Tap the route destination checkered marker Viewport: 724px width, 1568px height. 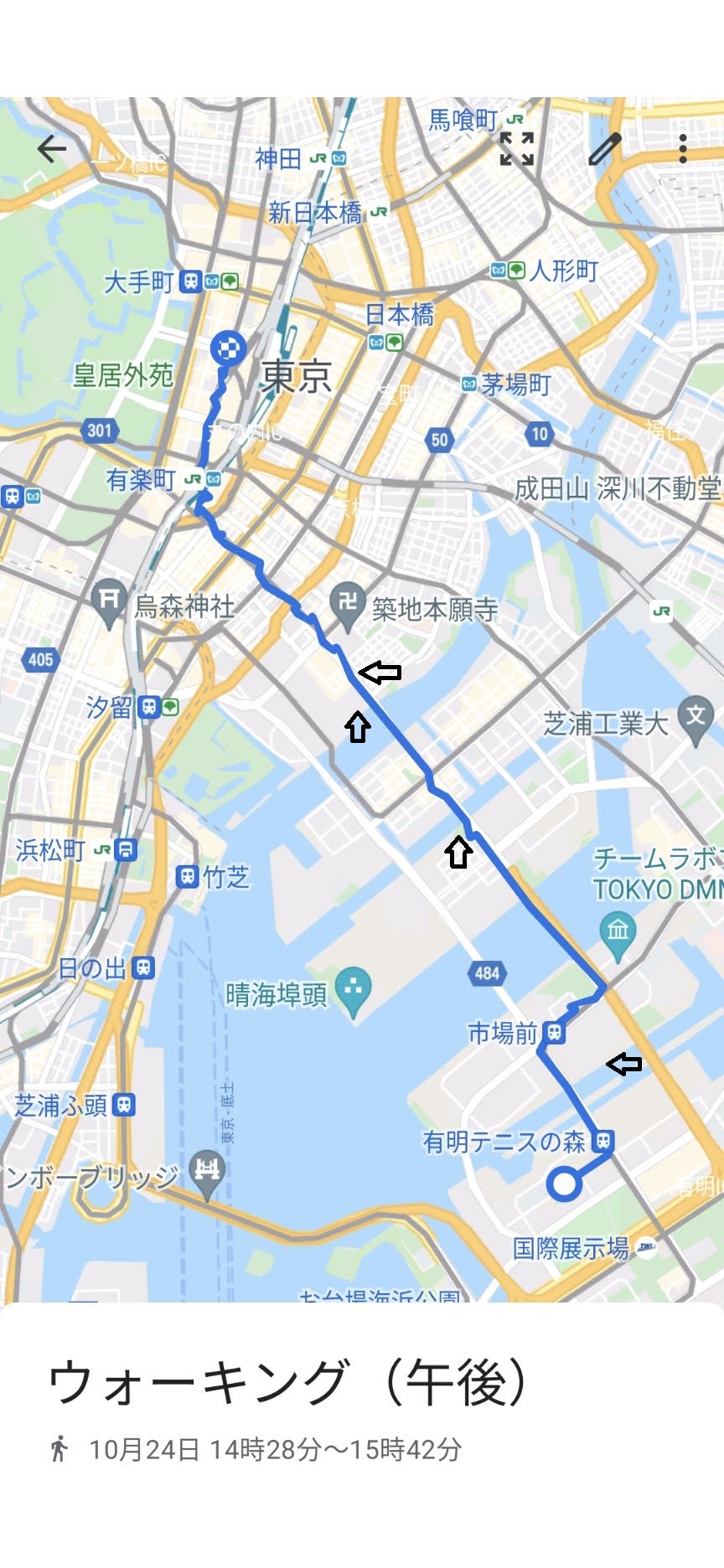(228, 348)
